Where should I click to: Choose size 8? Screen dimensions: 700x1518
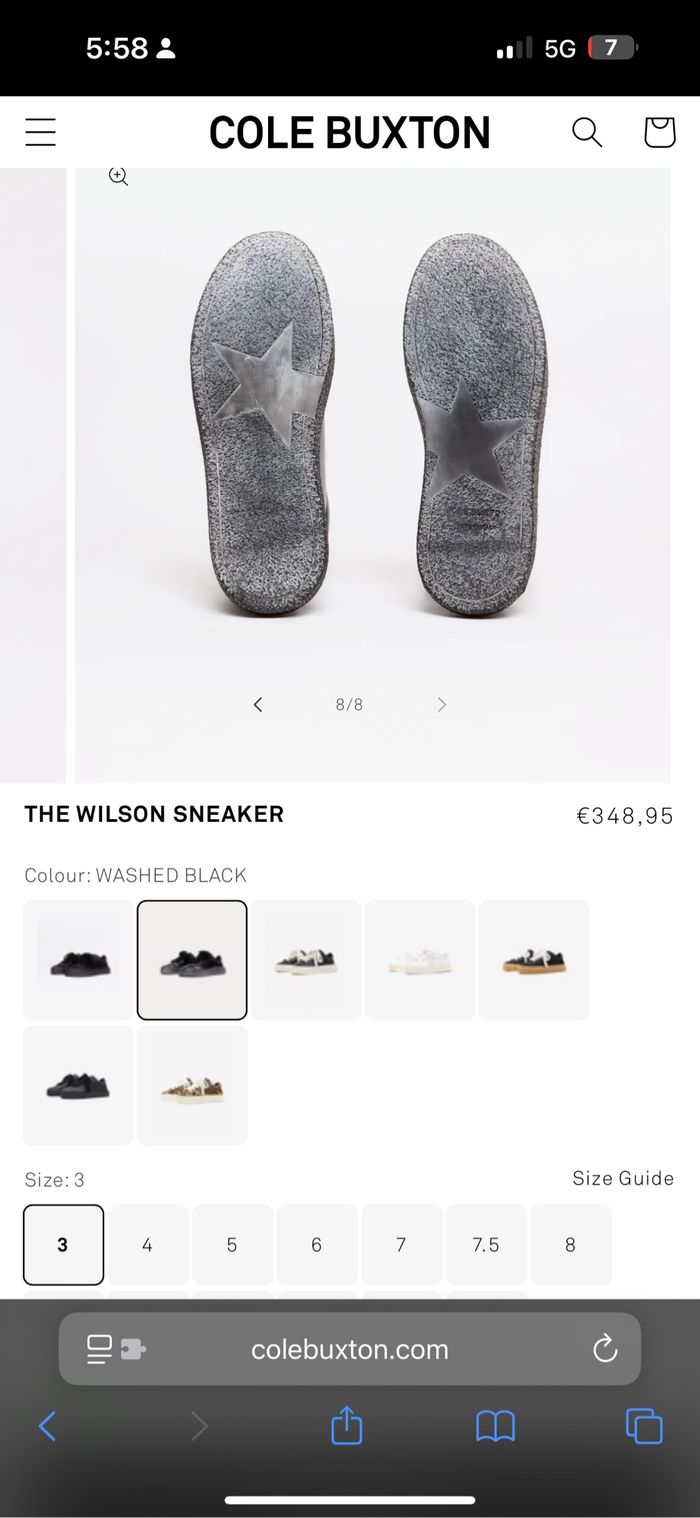coord(570,1245)
